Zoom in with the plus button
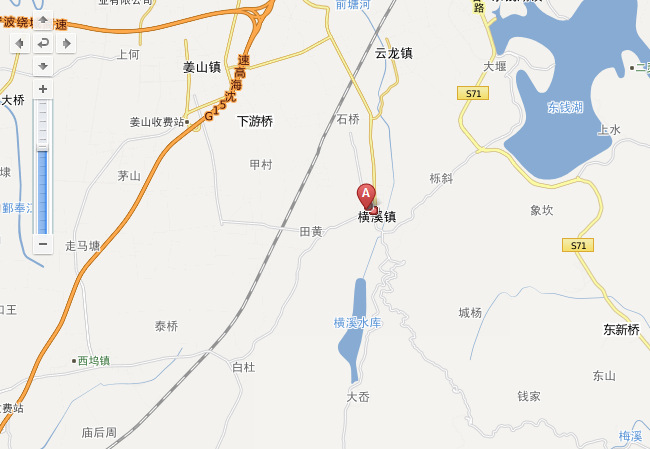Screen dimensions: 650x449 pos(42,89)
